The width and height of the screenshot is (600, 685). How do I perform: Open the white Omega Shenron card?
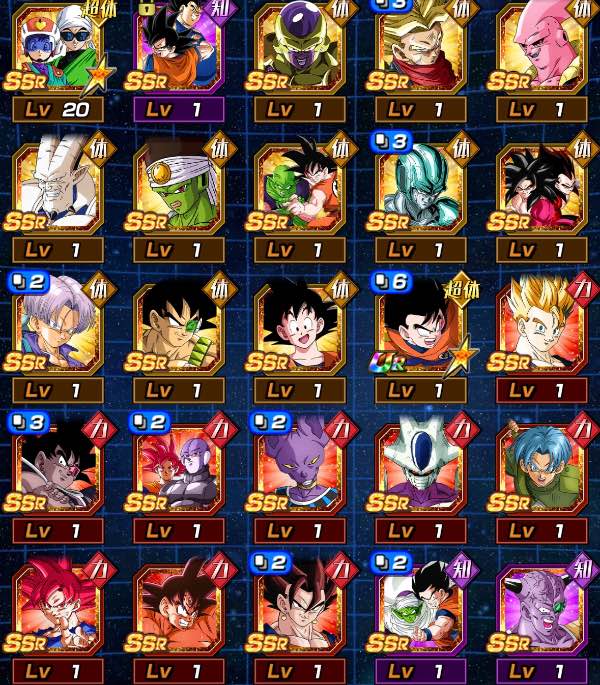[x=58, y=190]
